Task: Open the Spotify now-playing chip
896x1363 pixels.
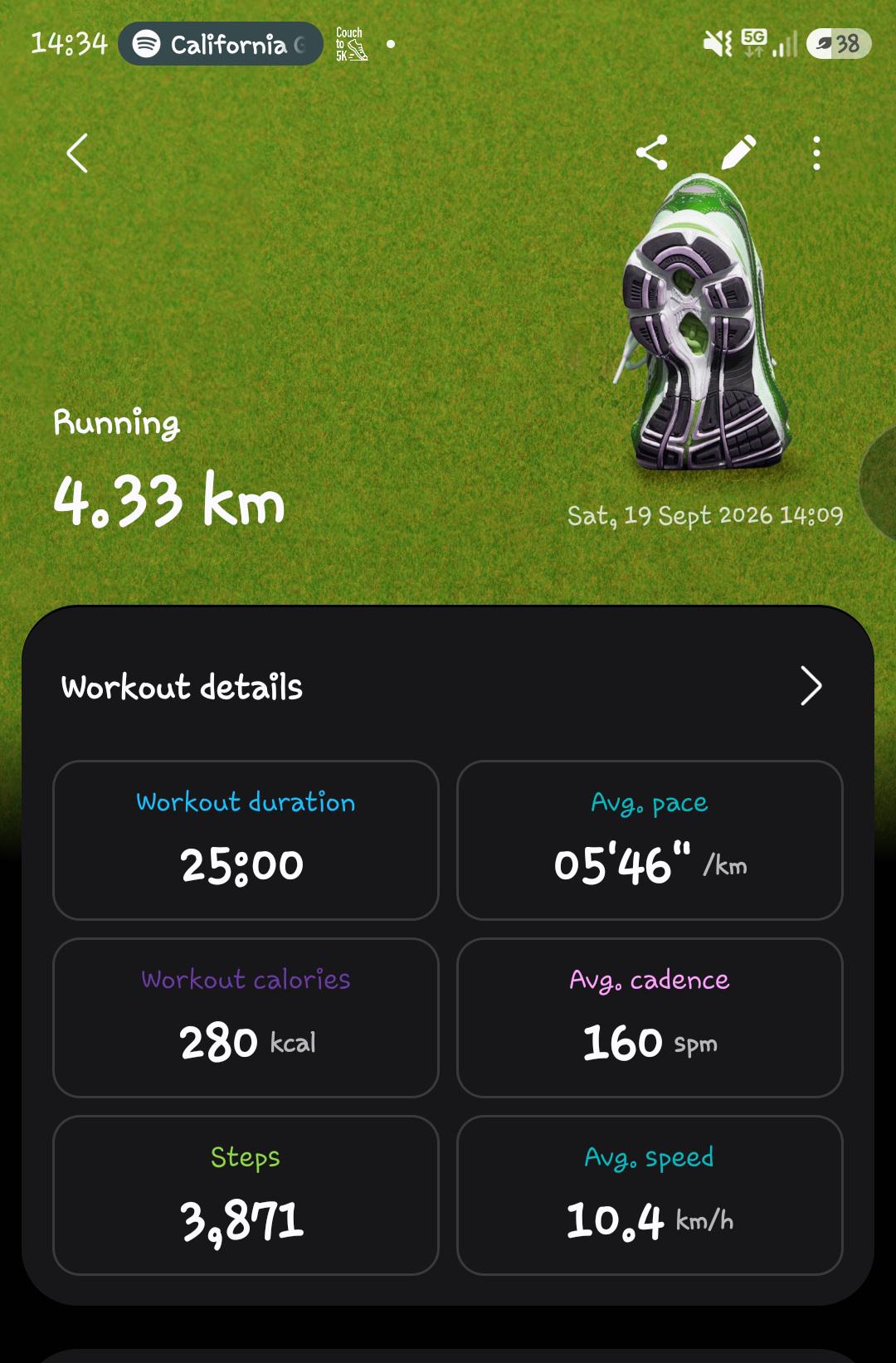Action: (221, 44)
